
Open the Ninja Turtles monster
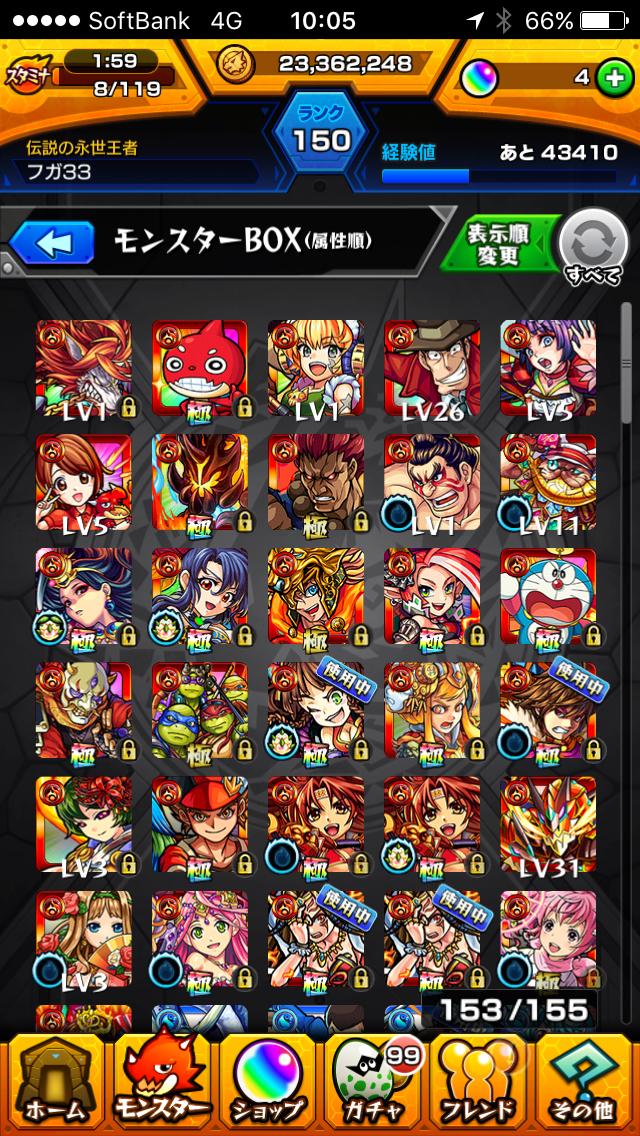(x=199, y=710)
